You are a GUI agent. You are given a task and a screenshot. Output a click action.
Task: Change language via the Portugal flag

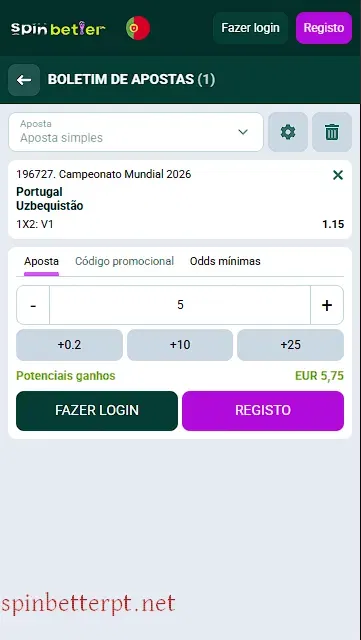click(138, 28)
